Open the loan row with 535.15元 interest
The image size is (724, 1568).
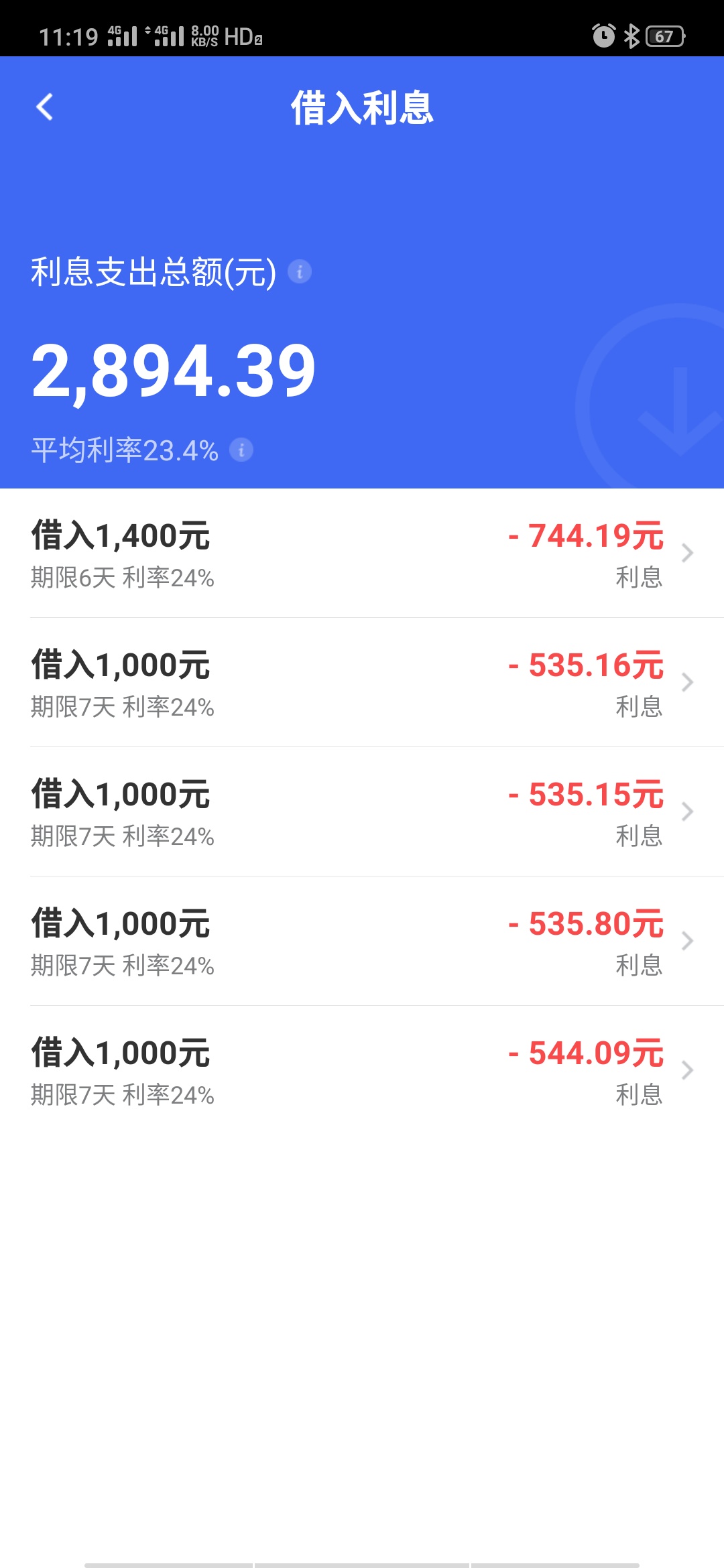[x=362, y=812]
